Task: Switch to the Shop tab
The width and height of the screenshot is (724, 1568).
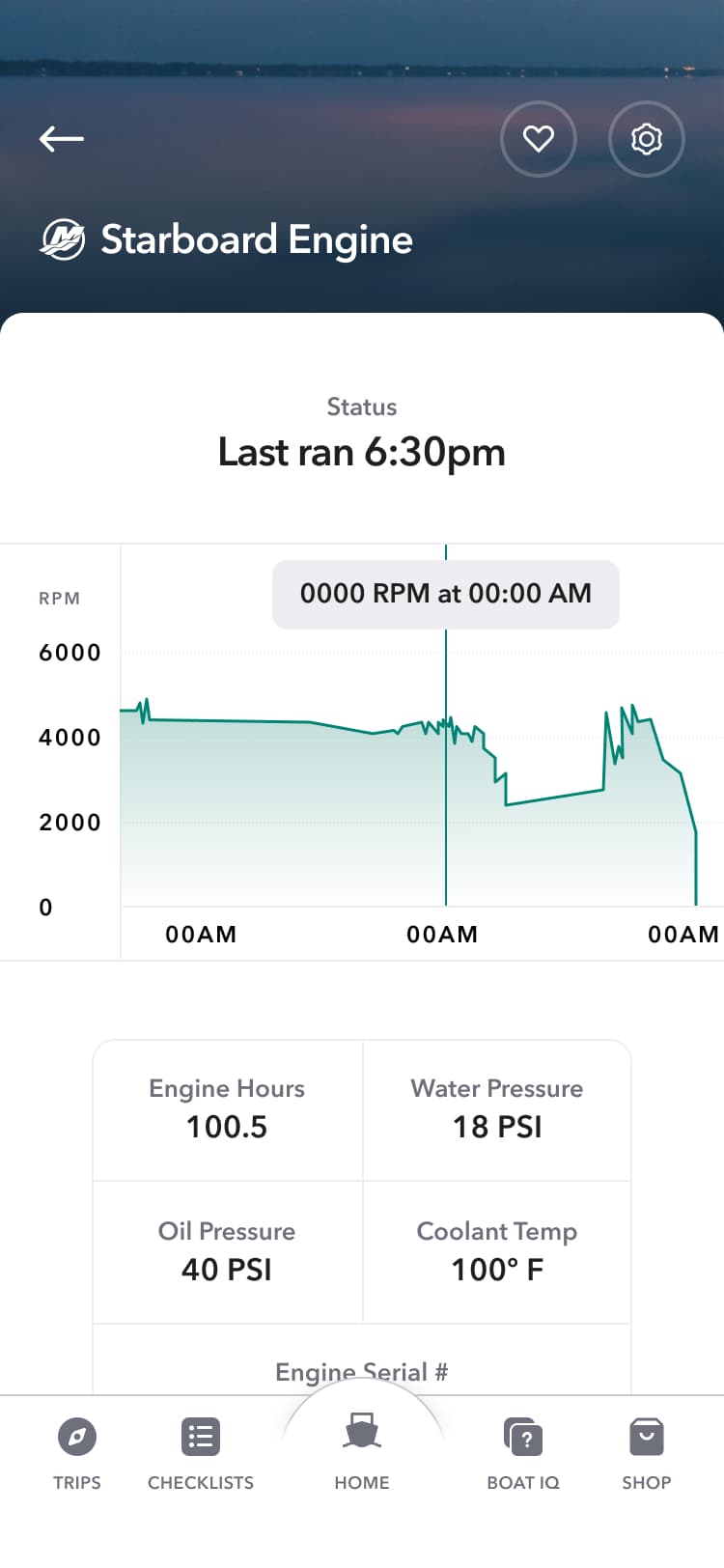Action: (646, 1454)
